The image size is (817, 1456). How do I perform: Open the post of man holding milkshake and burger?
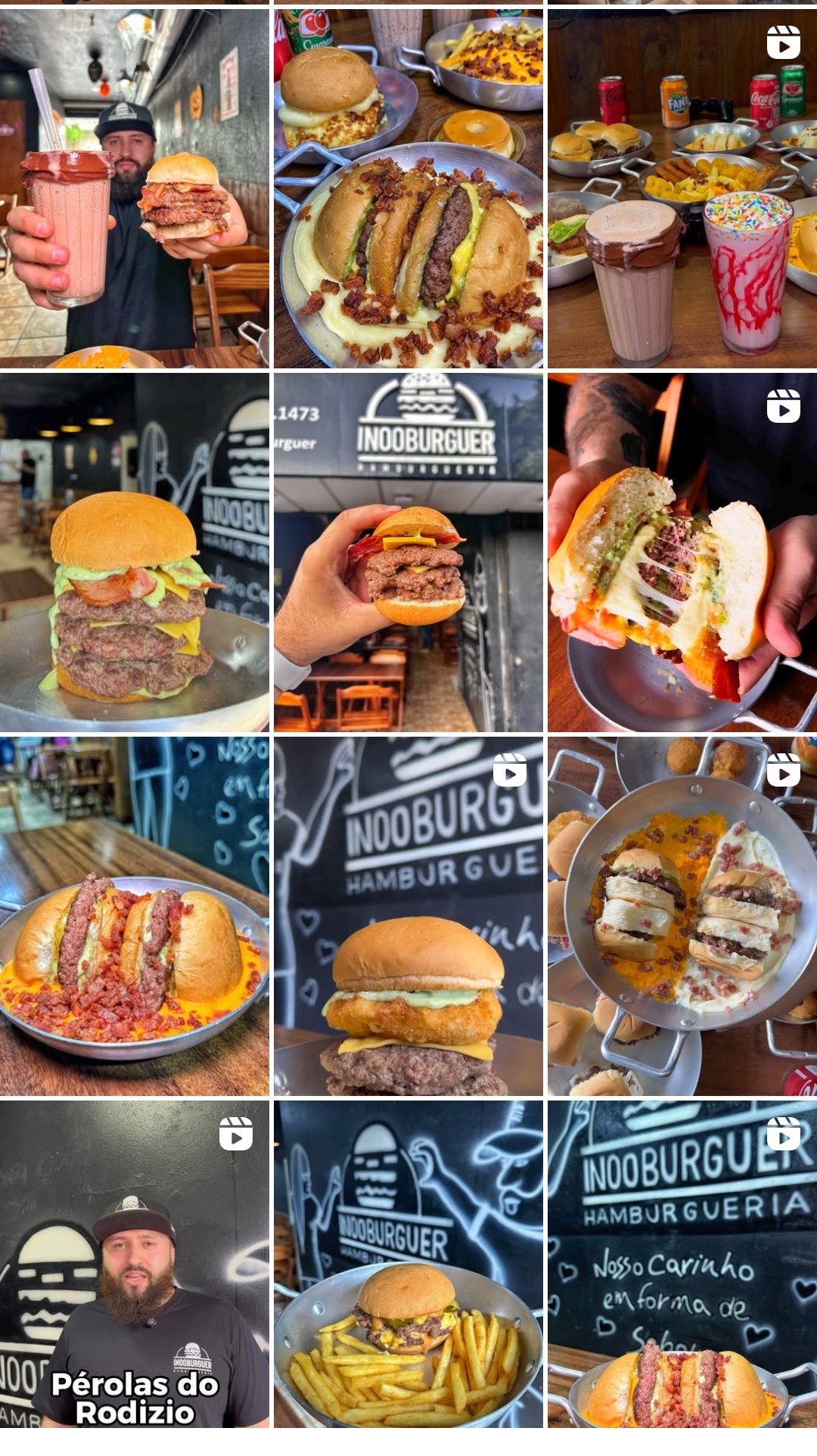[x=135, y=188]
